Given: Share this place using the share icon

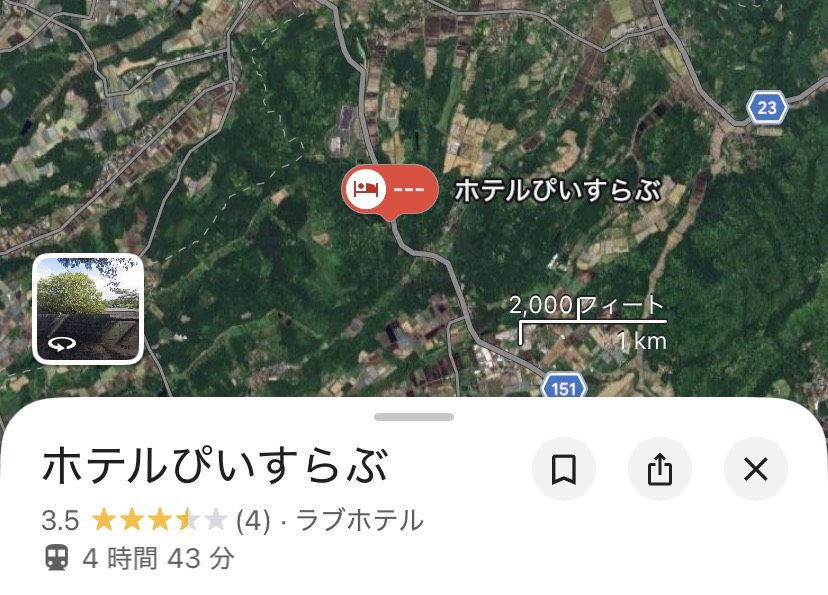Looking at the screenshot, I should click(x=660, y=469).
